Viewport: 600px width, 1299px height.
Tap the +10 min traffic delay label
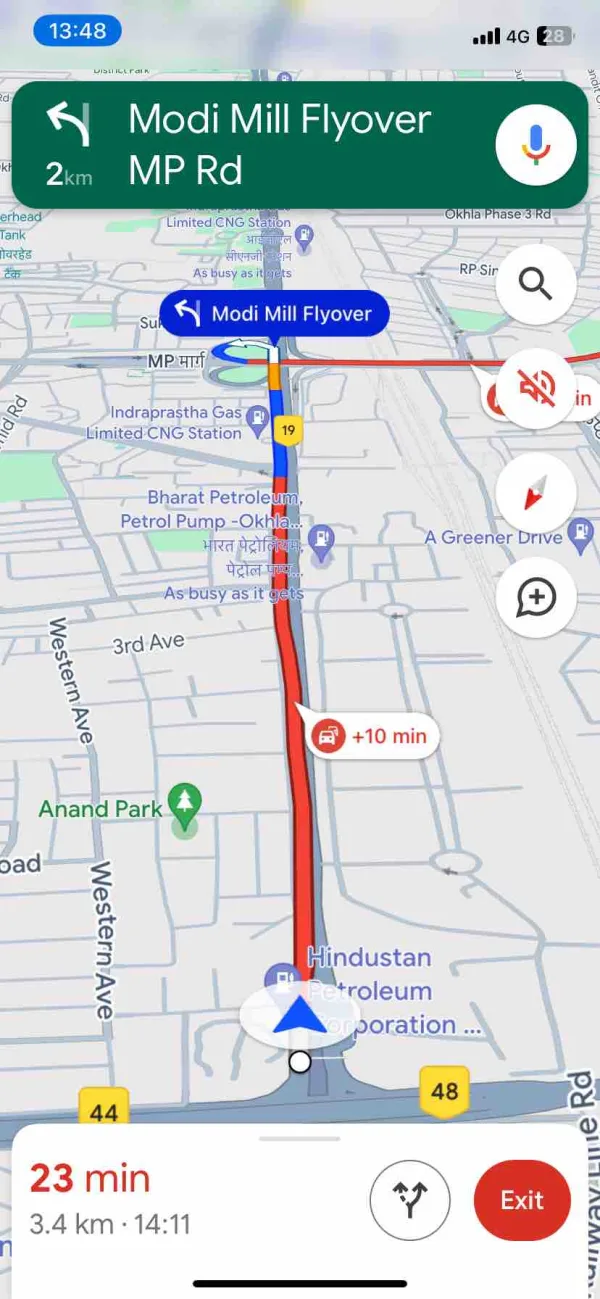368,737
